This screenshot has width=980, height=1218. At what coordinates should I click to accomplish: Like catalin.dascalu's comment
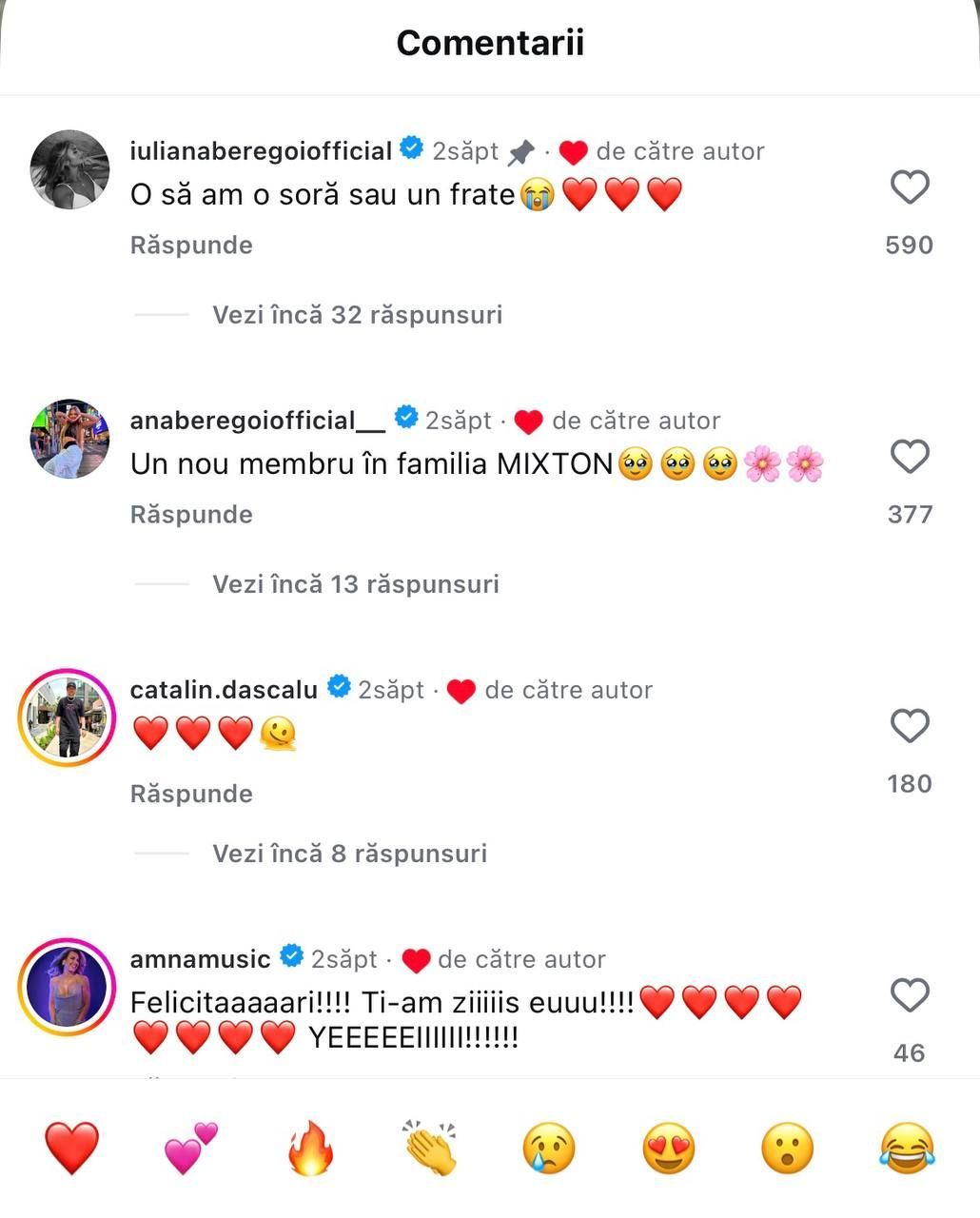click(909, 726)
